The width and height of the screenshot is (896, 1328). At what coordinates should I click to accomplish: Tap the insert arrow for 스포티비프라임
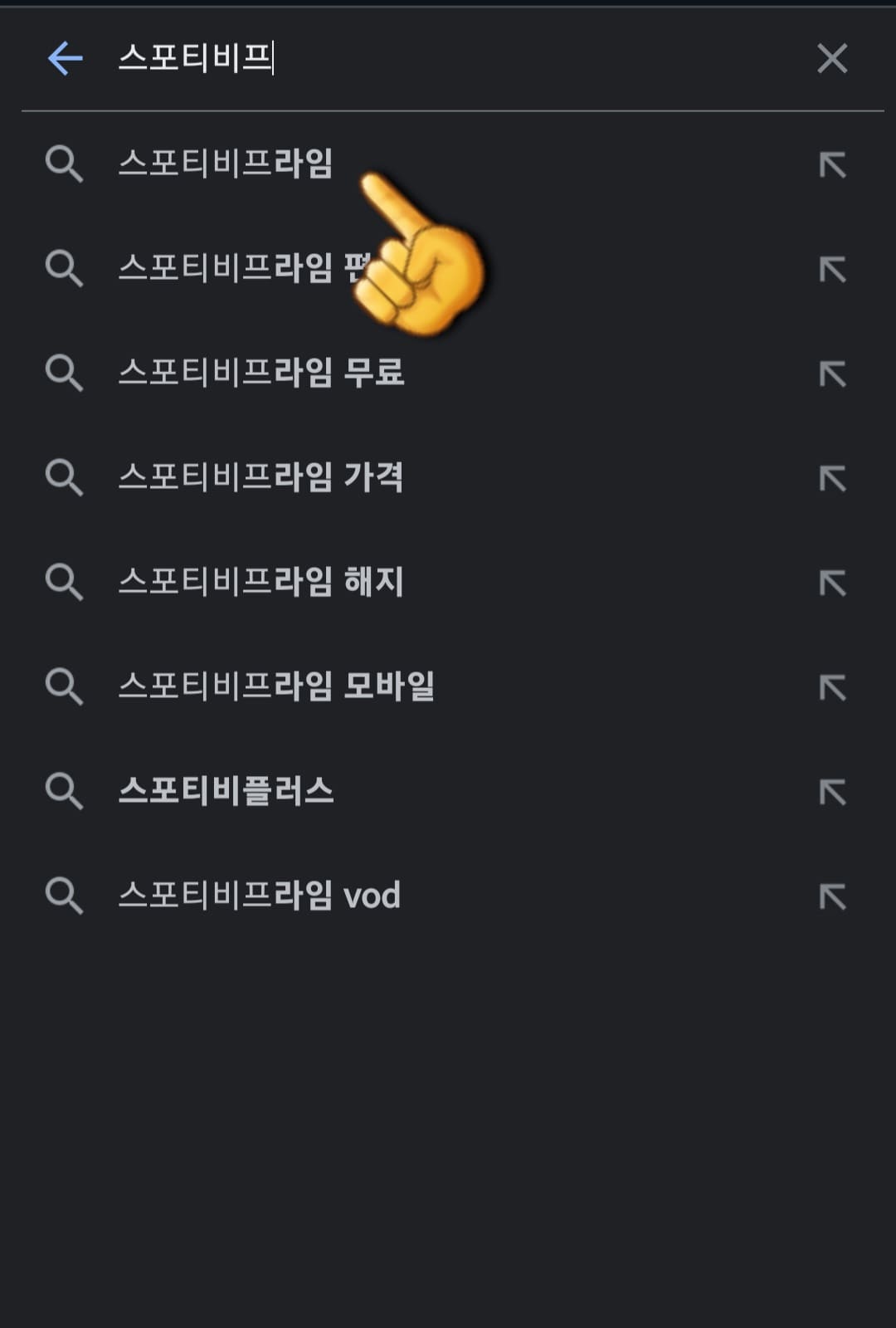click(832, 164)
